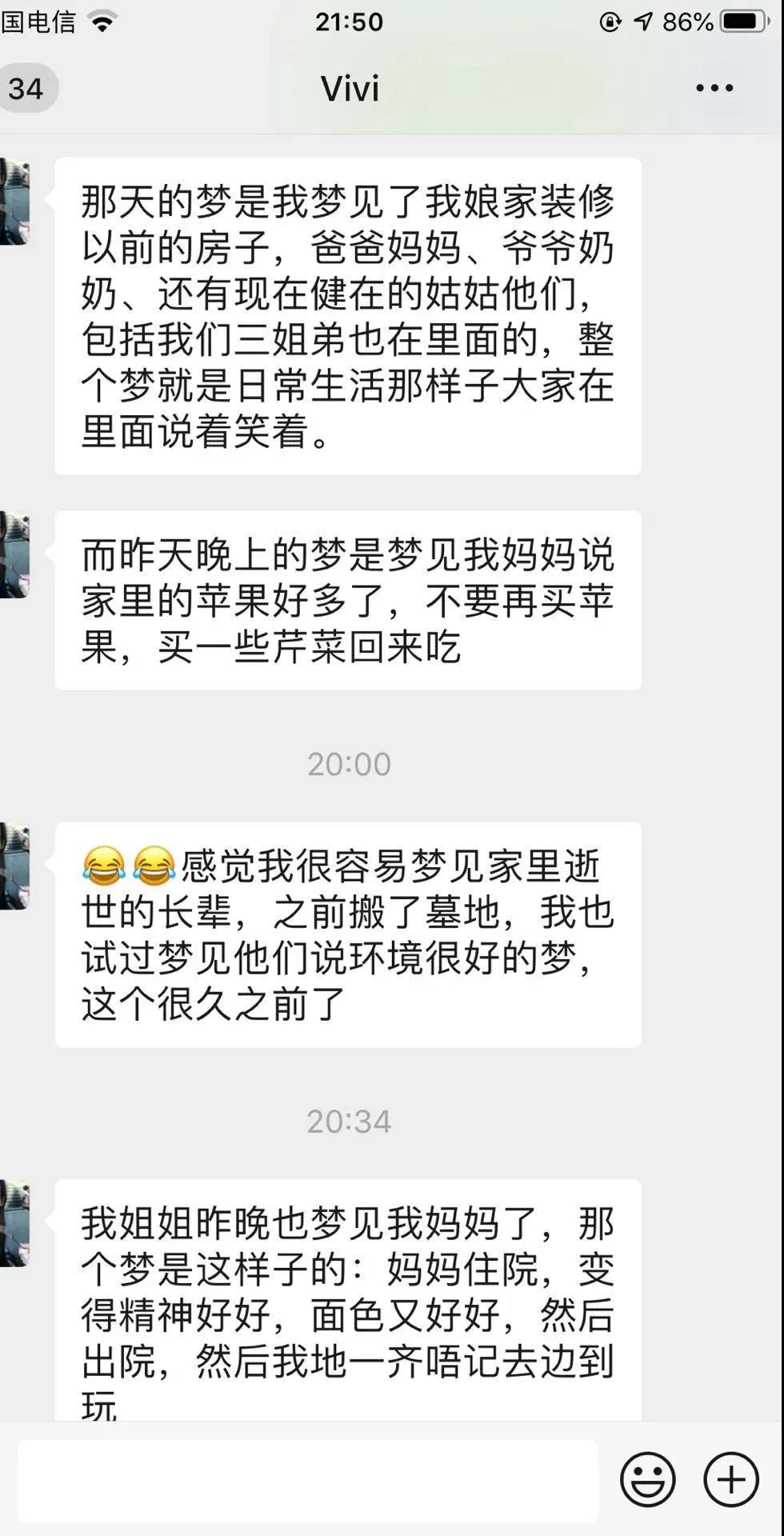Screen dimensions: 784x1536
Task: Open Vivi's avatar beside the 感觉我很容易 message
Action: [x=14, y=866]
